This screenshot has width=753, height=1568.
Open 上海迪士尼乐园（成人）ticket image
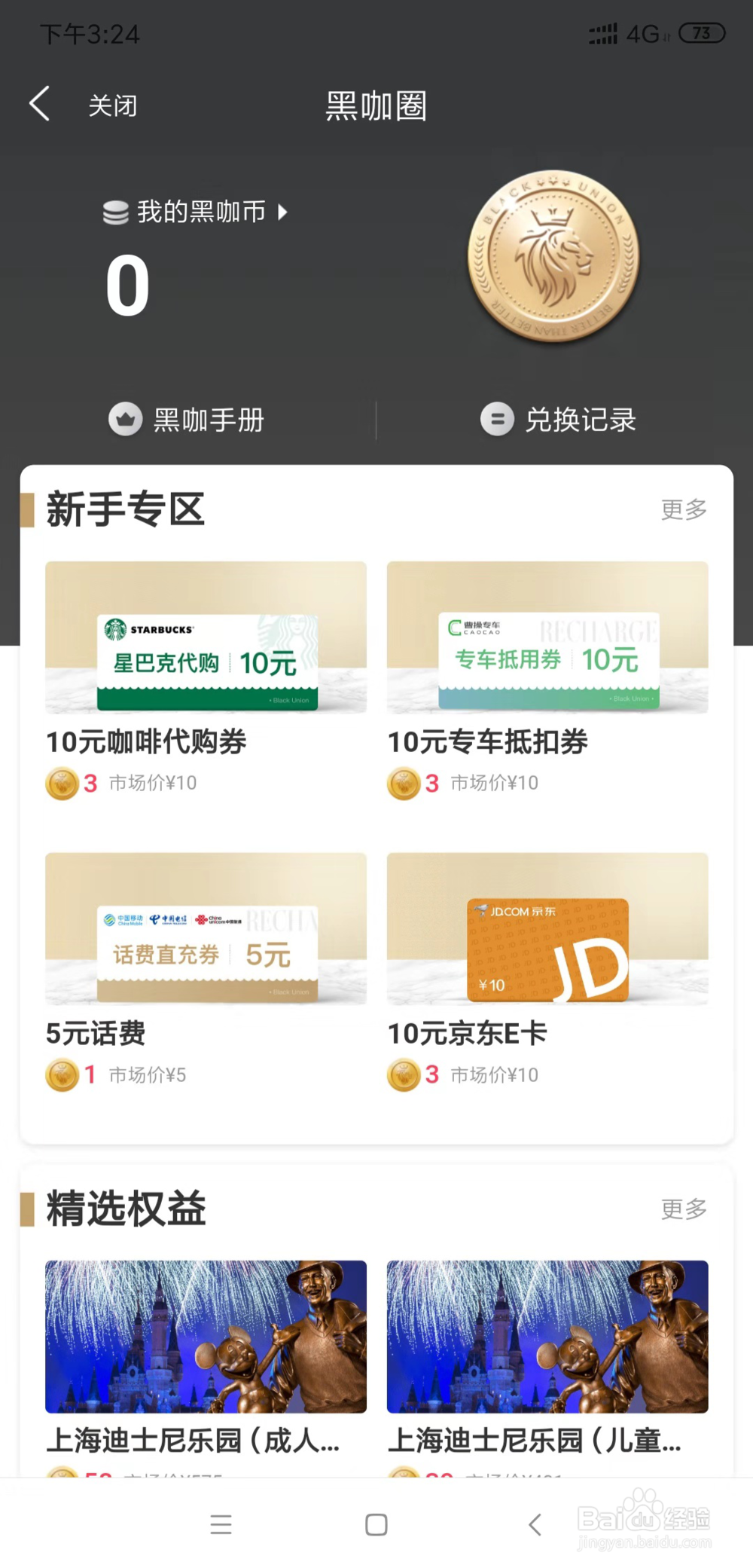pos(205,1337)
